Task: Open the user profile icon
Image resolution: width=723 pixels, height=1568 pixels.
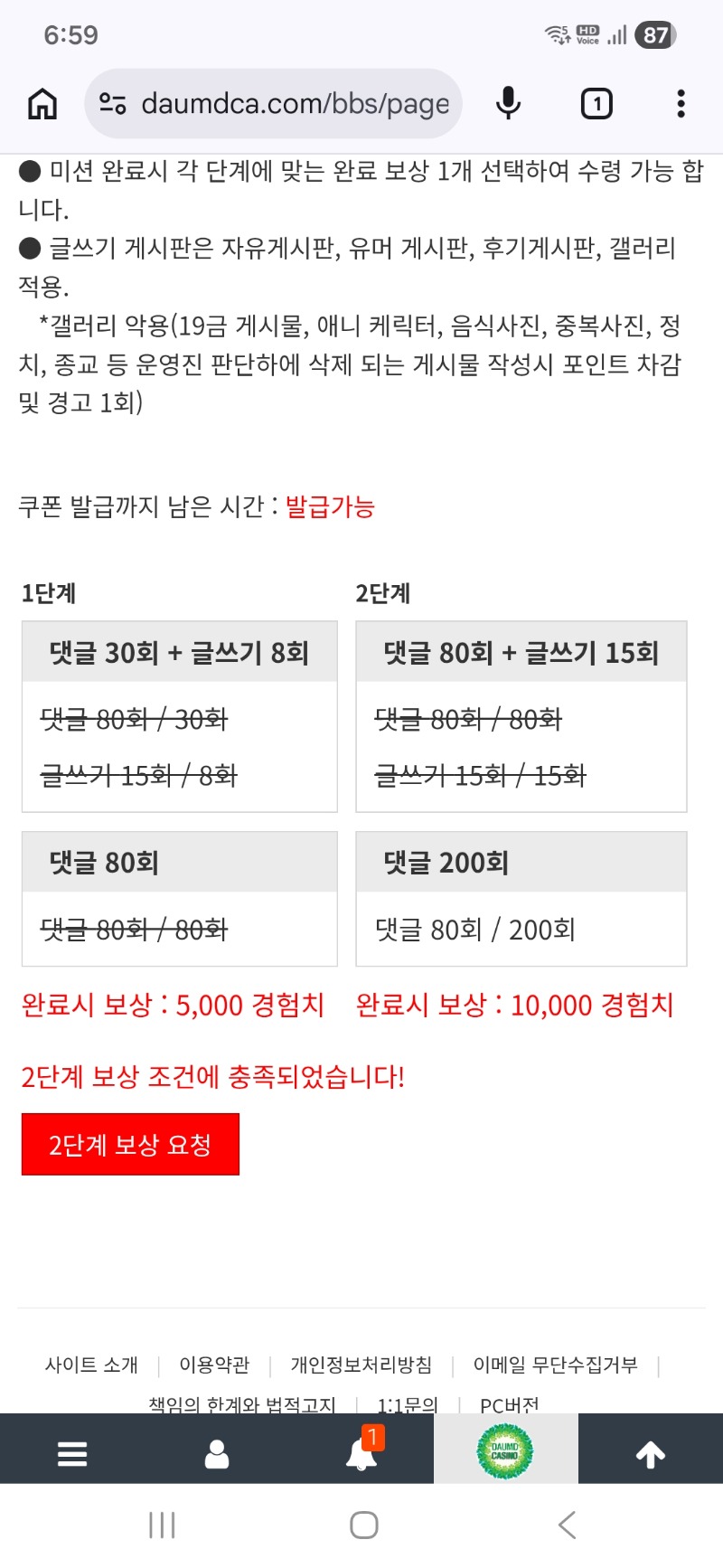Action: pyautogui.click(x=217, y=1453)
